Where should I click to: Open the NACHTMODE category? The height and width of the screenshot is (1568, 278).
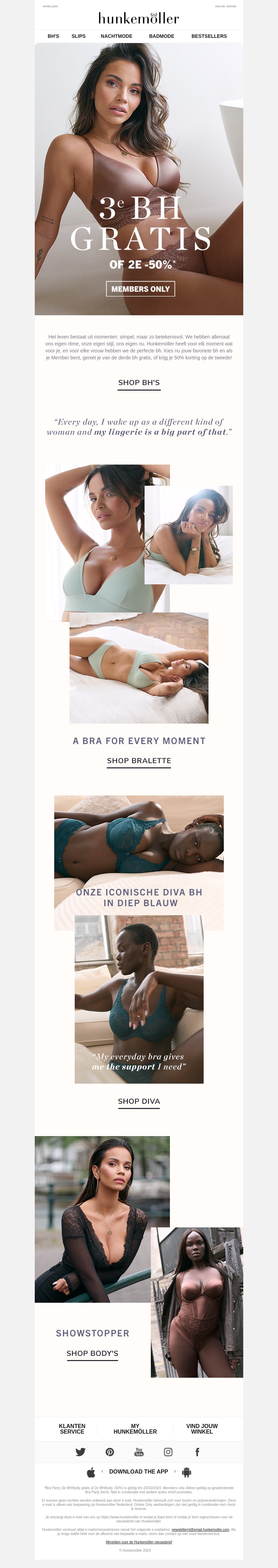(116, 36)
